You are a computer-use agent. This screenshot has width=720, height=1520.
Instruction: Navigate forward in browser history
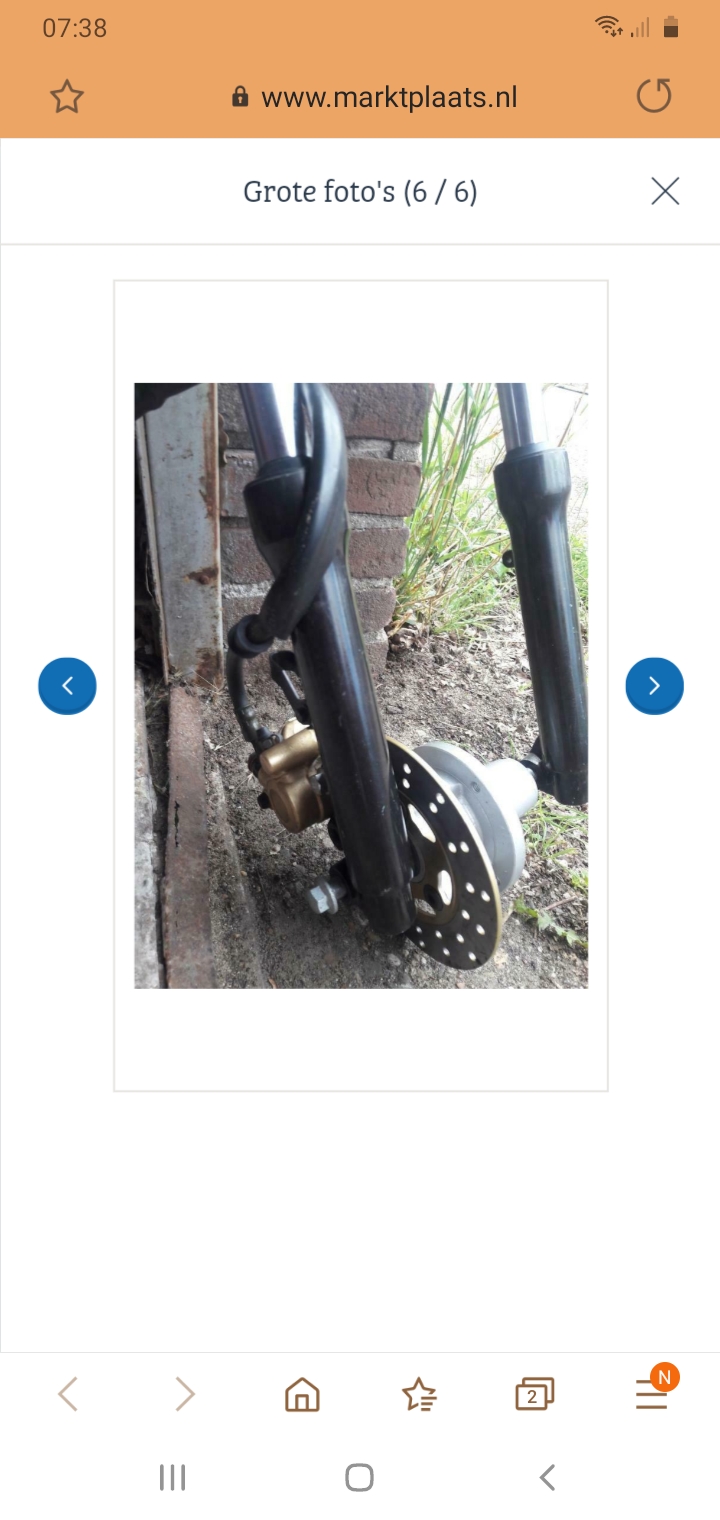(185, 1394)
